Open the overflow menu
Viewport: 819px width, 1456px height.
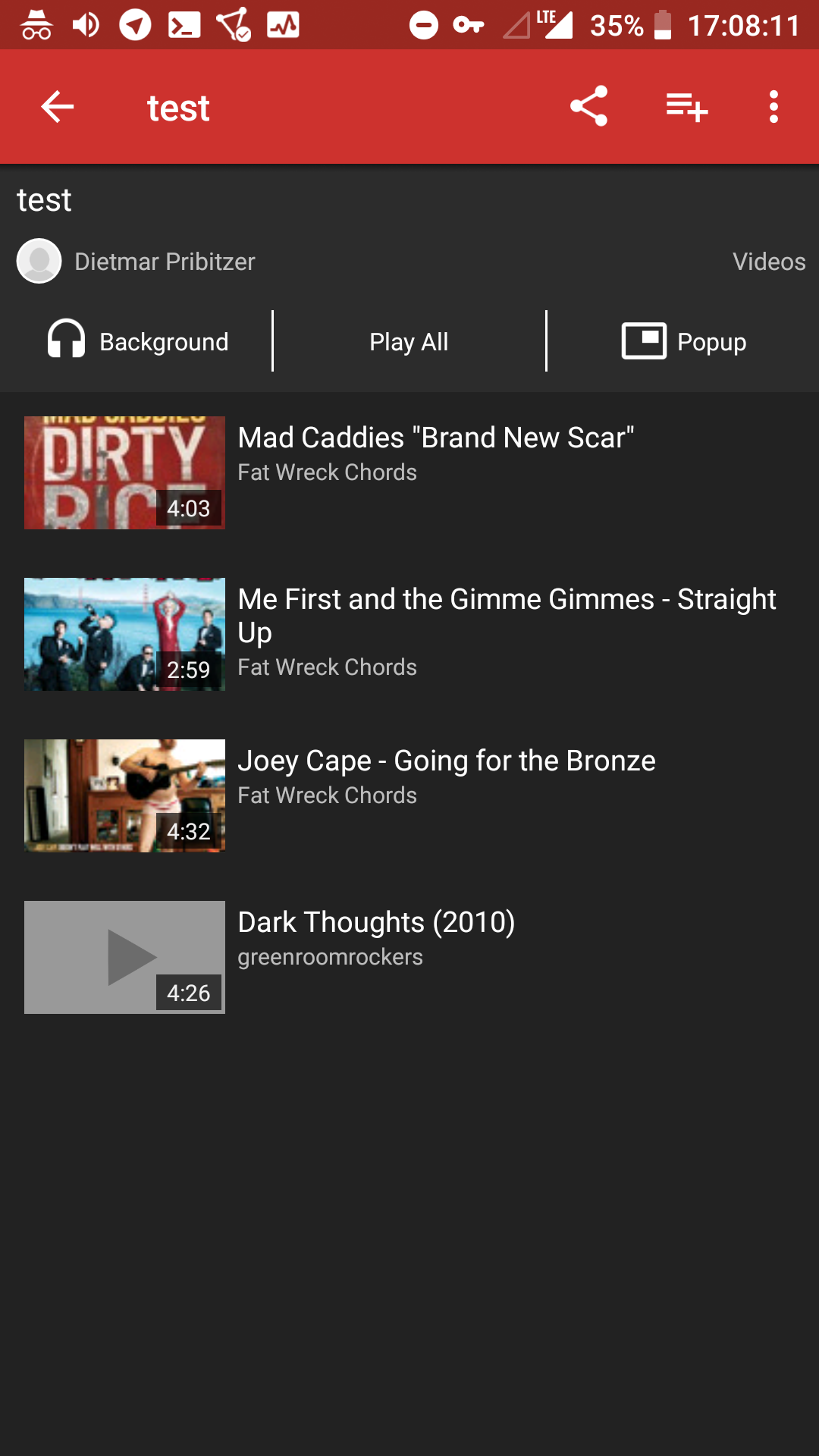[x=773, y=107]
